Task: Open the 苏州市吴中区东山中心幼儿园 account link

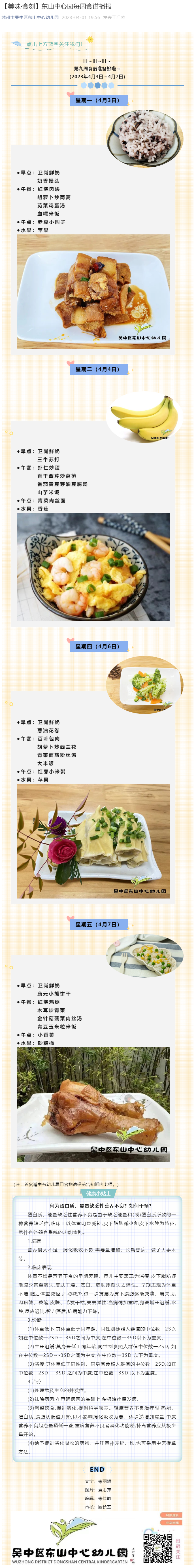Action: pos(30,18)
